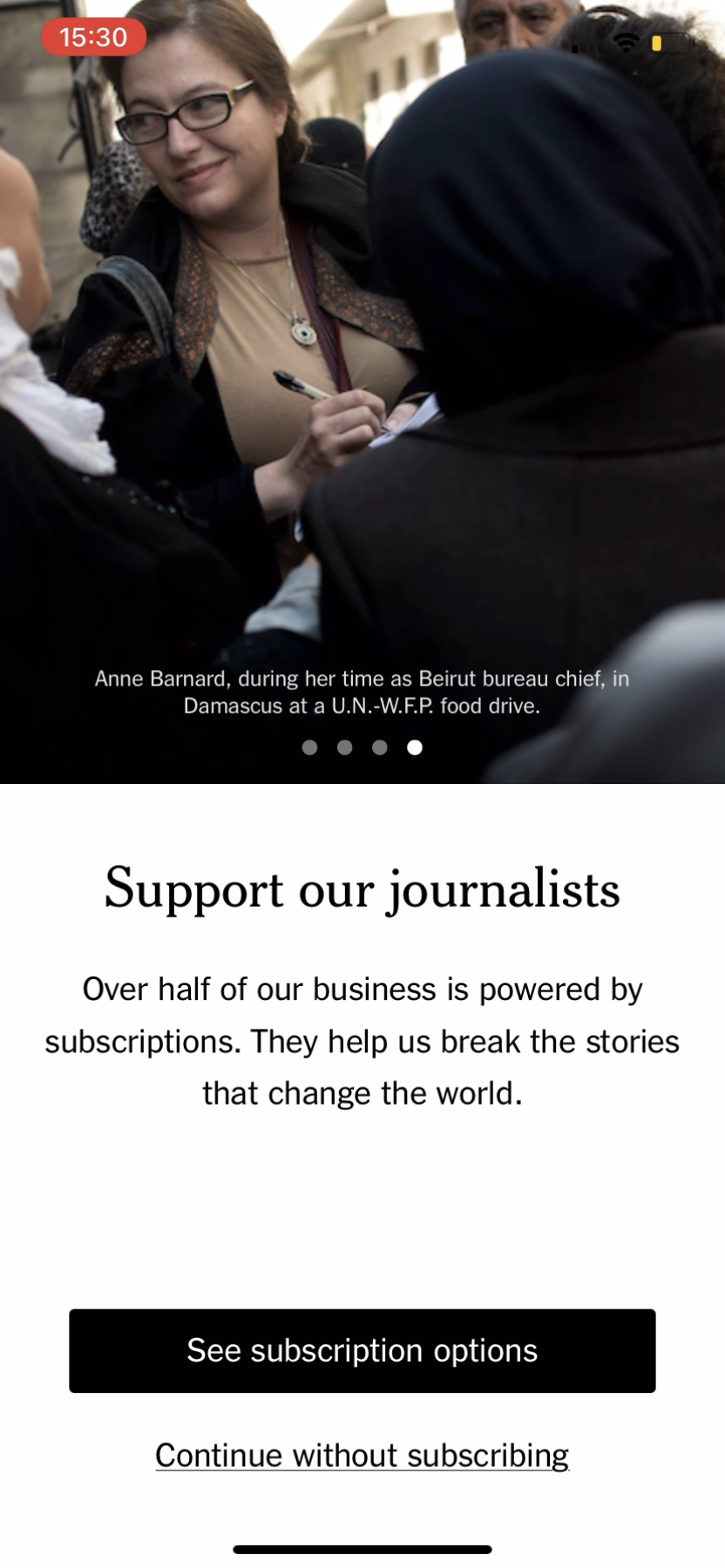725x1568 pixels.
Task: Activate the third slide position marker
Action: 379,747
